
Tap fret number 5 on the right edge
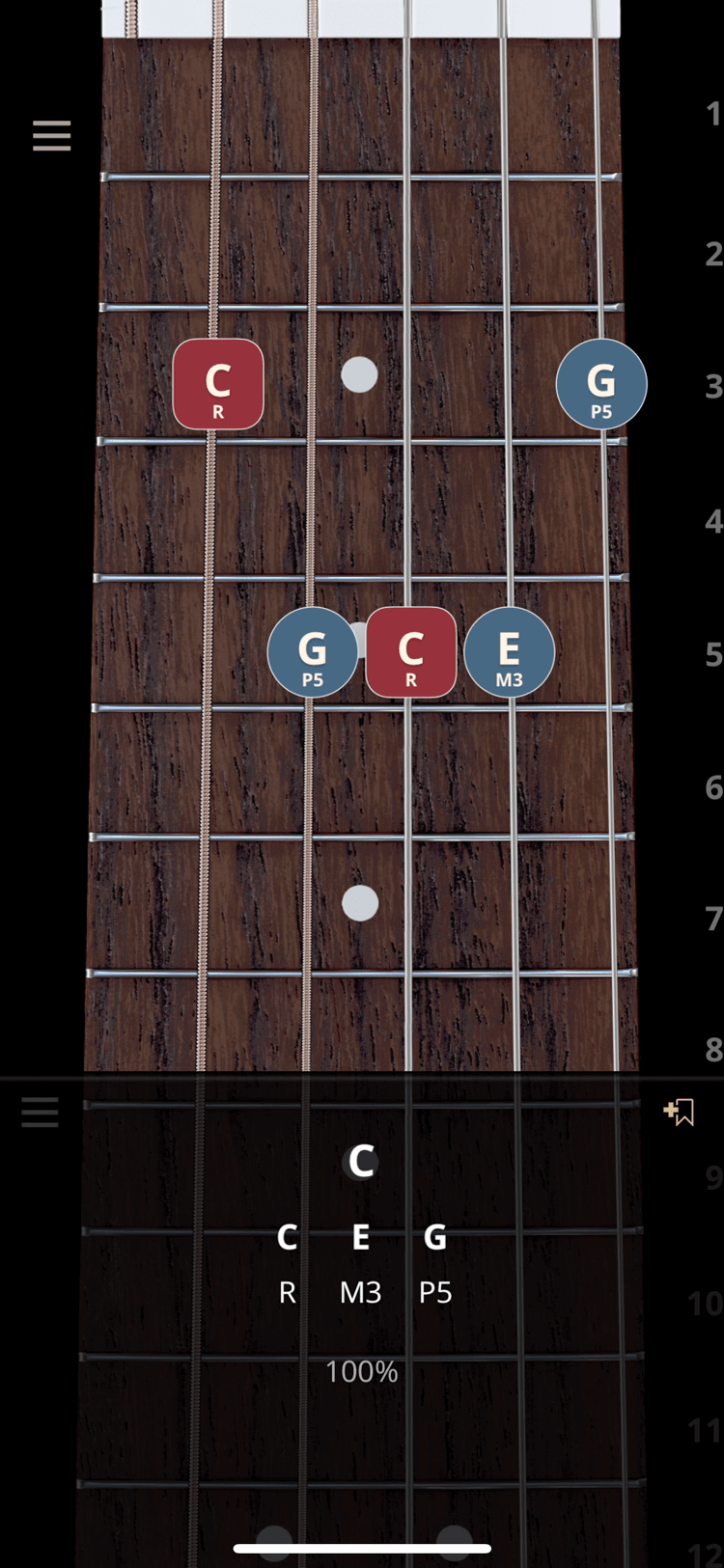pyautogui.click(x=712, y=654)
